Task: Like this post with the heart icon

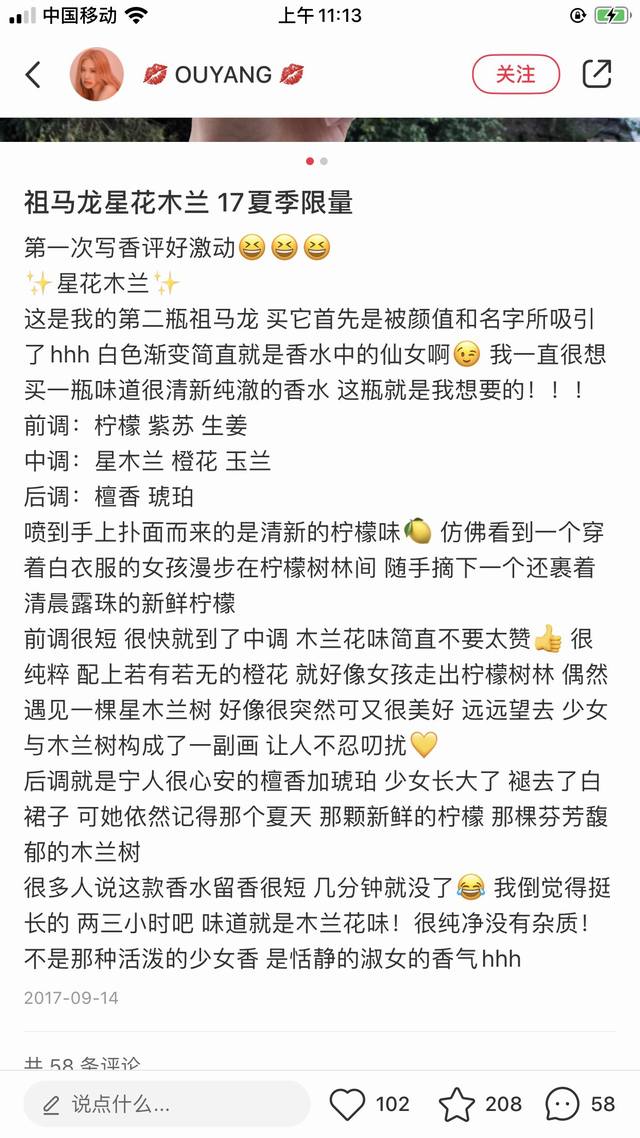Action: (x=348, y=1104)
